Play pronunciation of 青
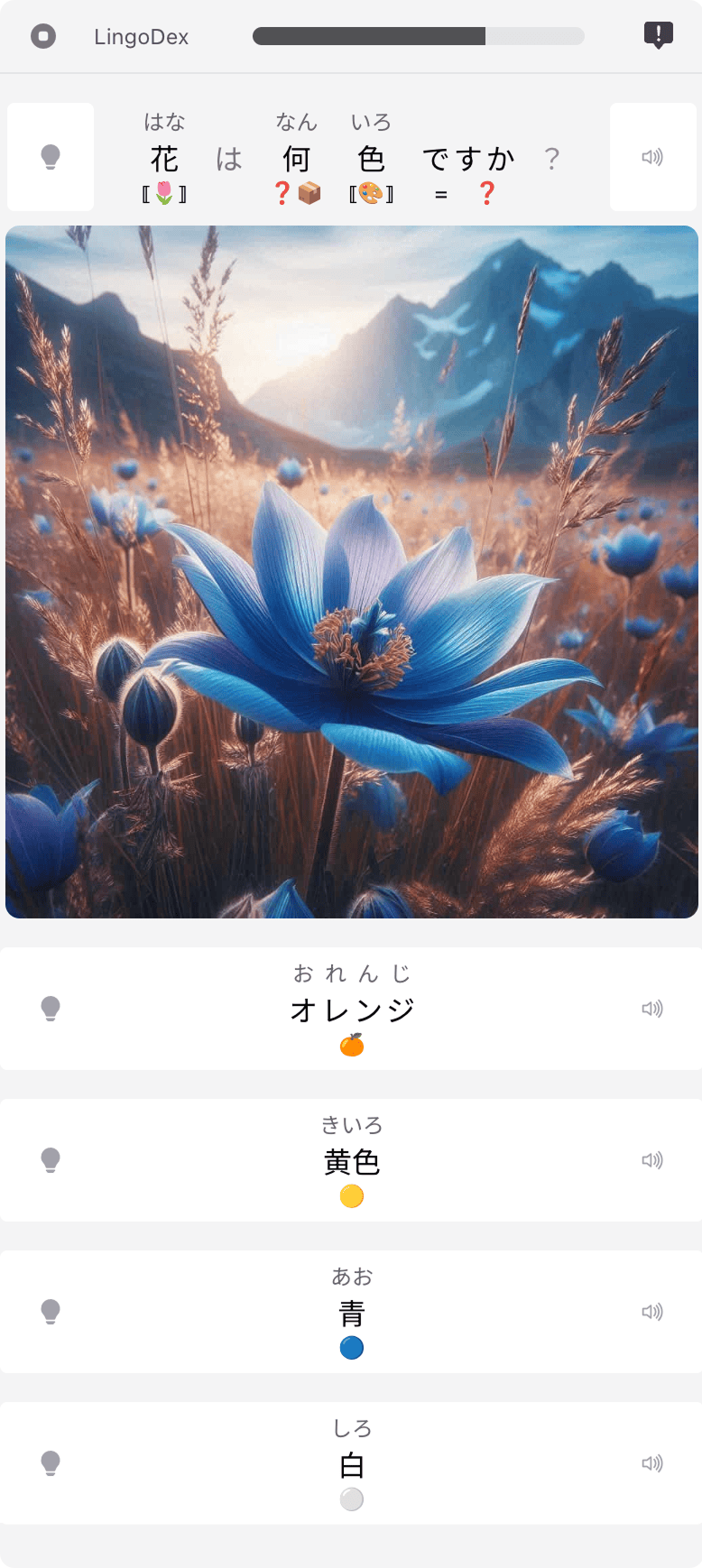Image resolution: width=702 pixels, height=1568 pixels. 653,1311
